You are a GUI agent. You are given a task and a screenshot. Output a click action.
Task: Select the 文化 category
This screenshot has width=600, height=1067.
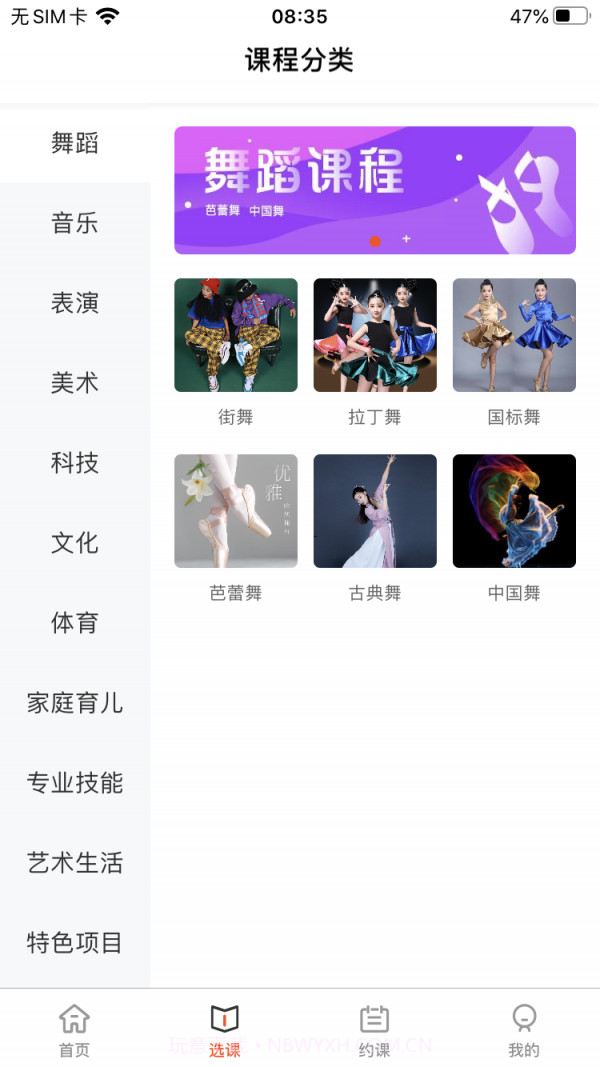(75, 543)
